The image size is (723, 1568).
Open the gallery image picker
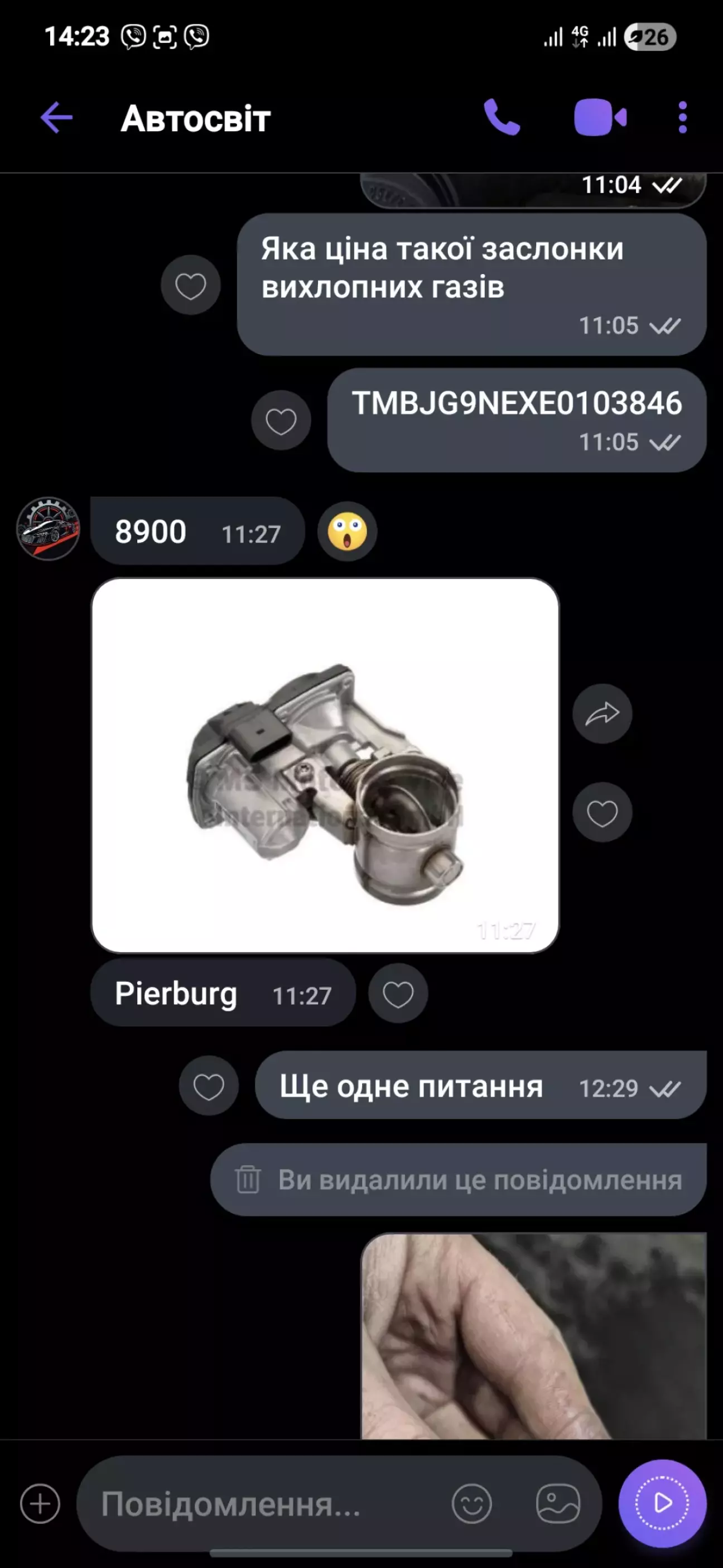tap(557, 1504)
